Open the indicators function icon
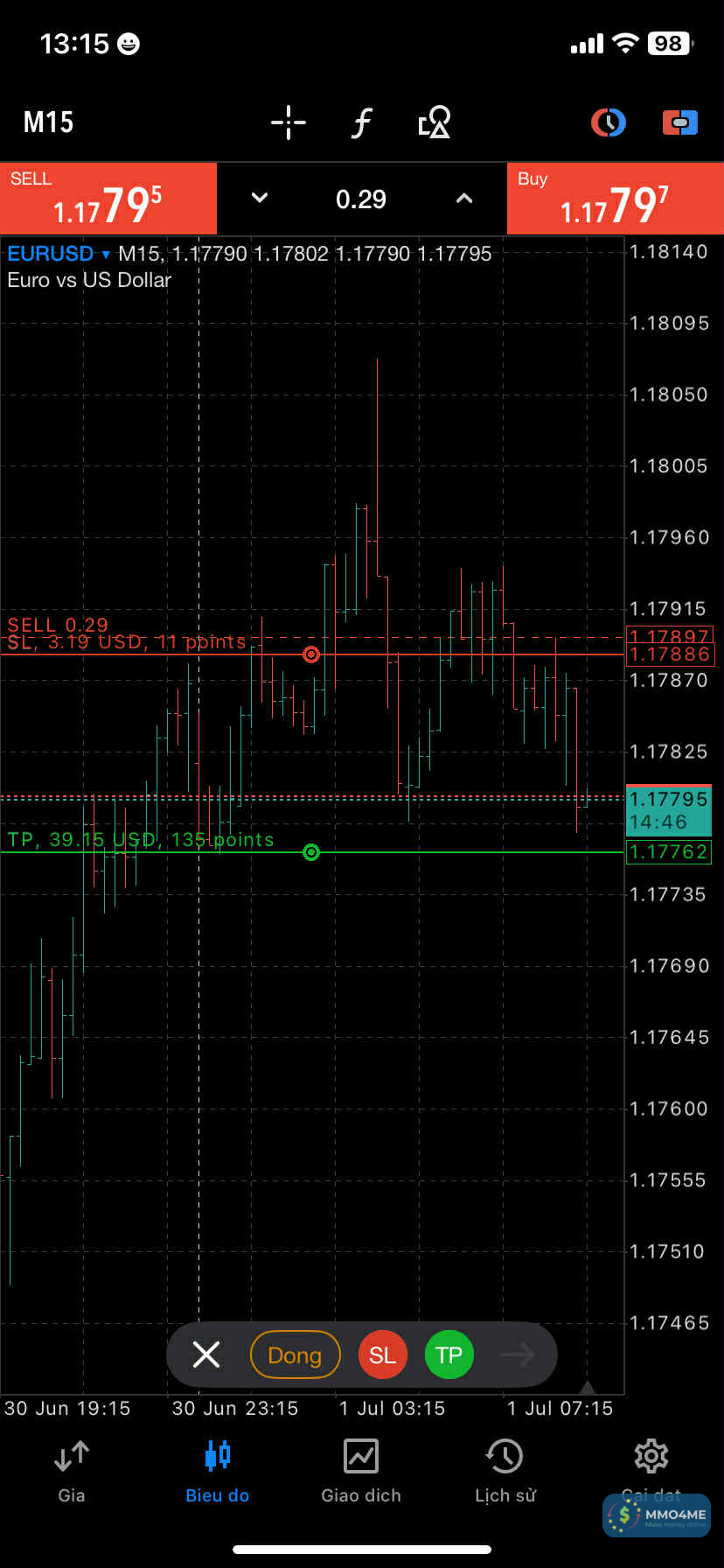The image size is (724, 1568). [x=361, y=122]
